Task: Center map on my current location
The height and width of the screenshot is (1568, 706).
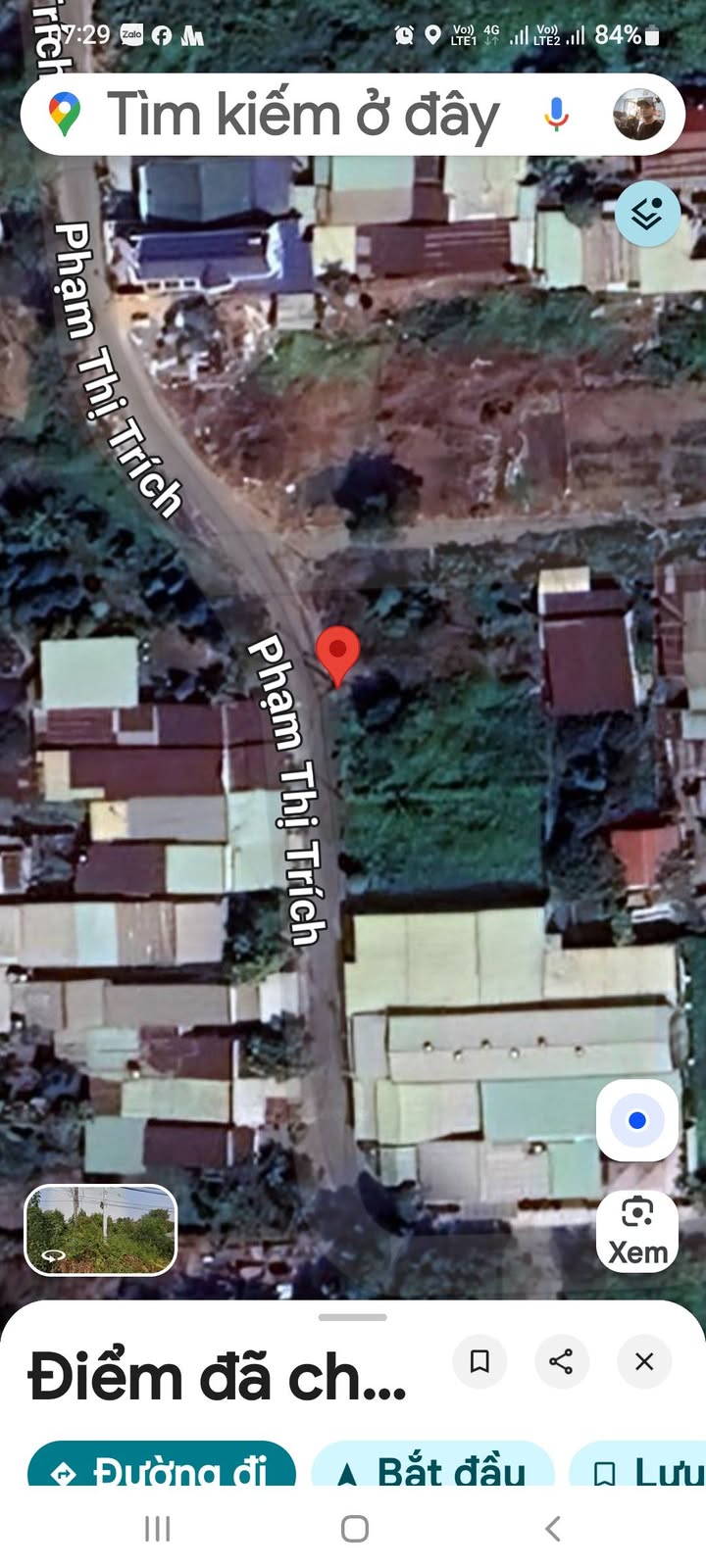Action: [637, 1120]
